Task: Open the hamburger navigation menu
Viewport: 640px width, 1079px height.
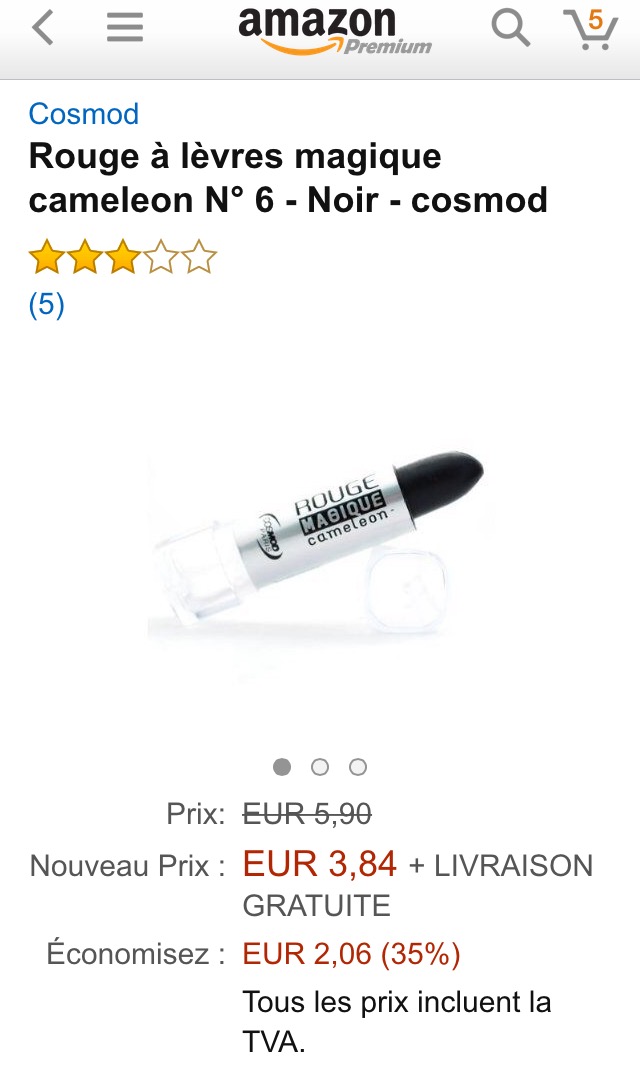Action: 125,28
